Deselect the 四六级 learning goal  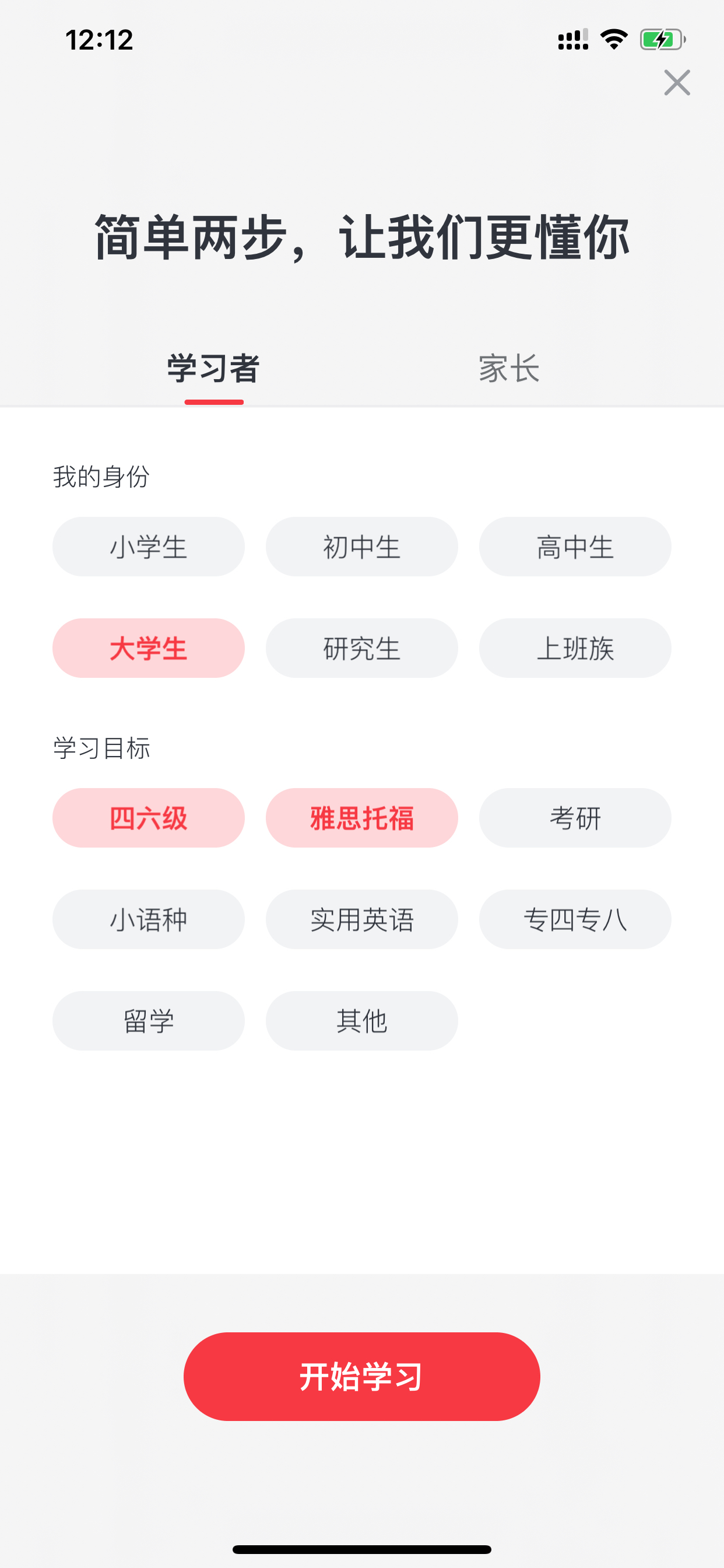click(149, 817)
